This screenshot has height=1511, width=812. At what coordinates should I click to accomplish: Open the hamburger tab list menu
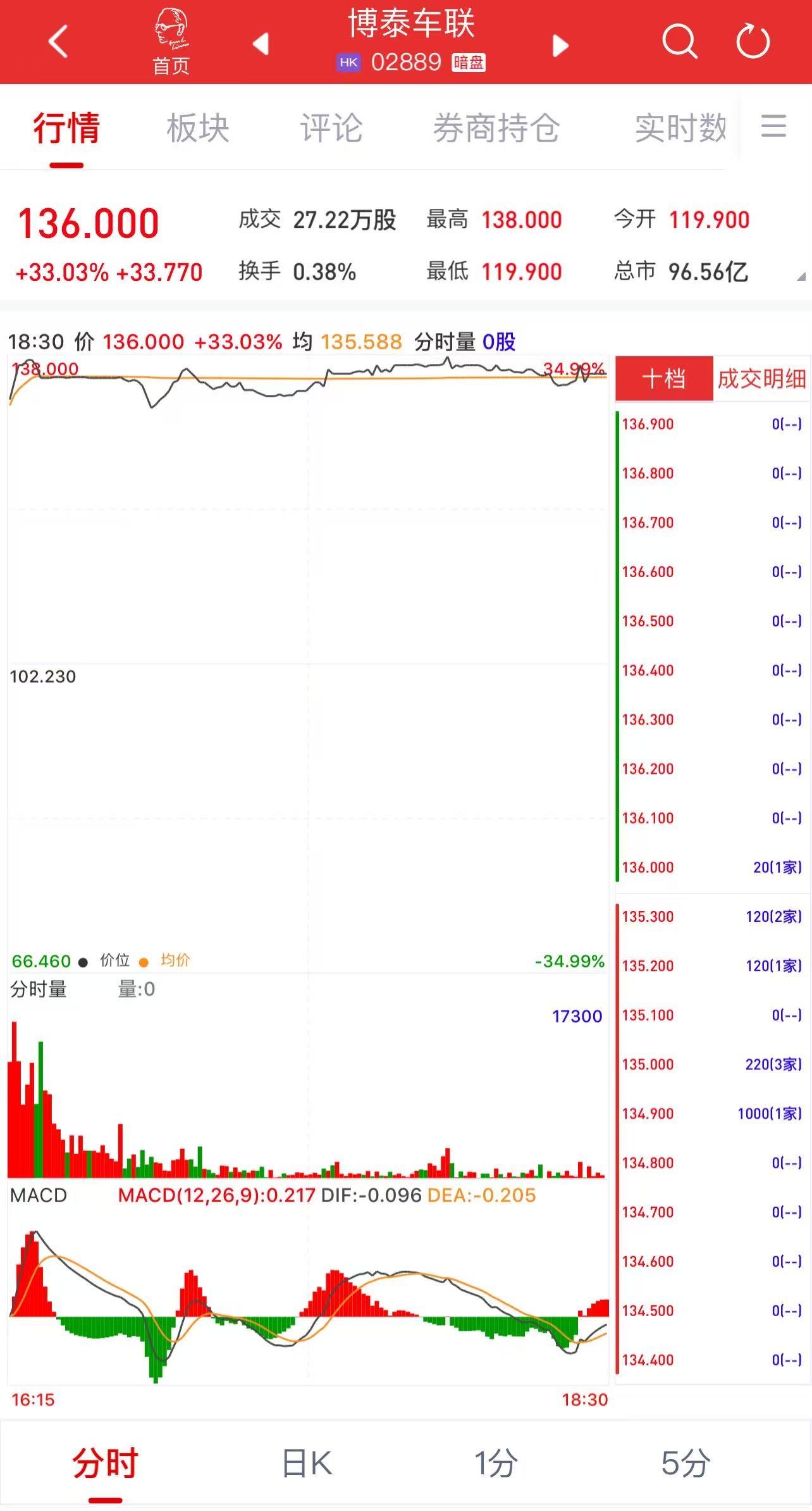(x=773, y=127)
